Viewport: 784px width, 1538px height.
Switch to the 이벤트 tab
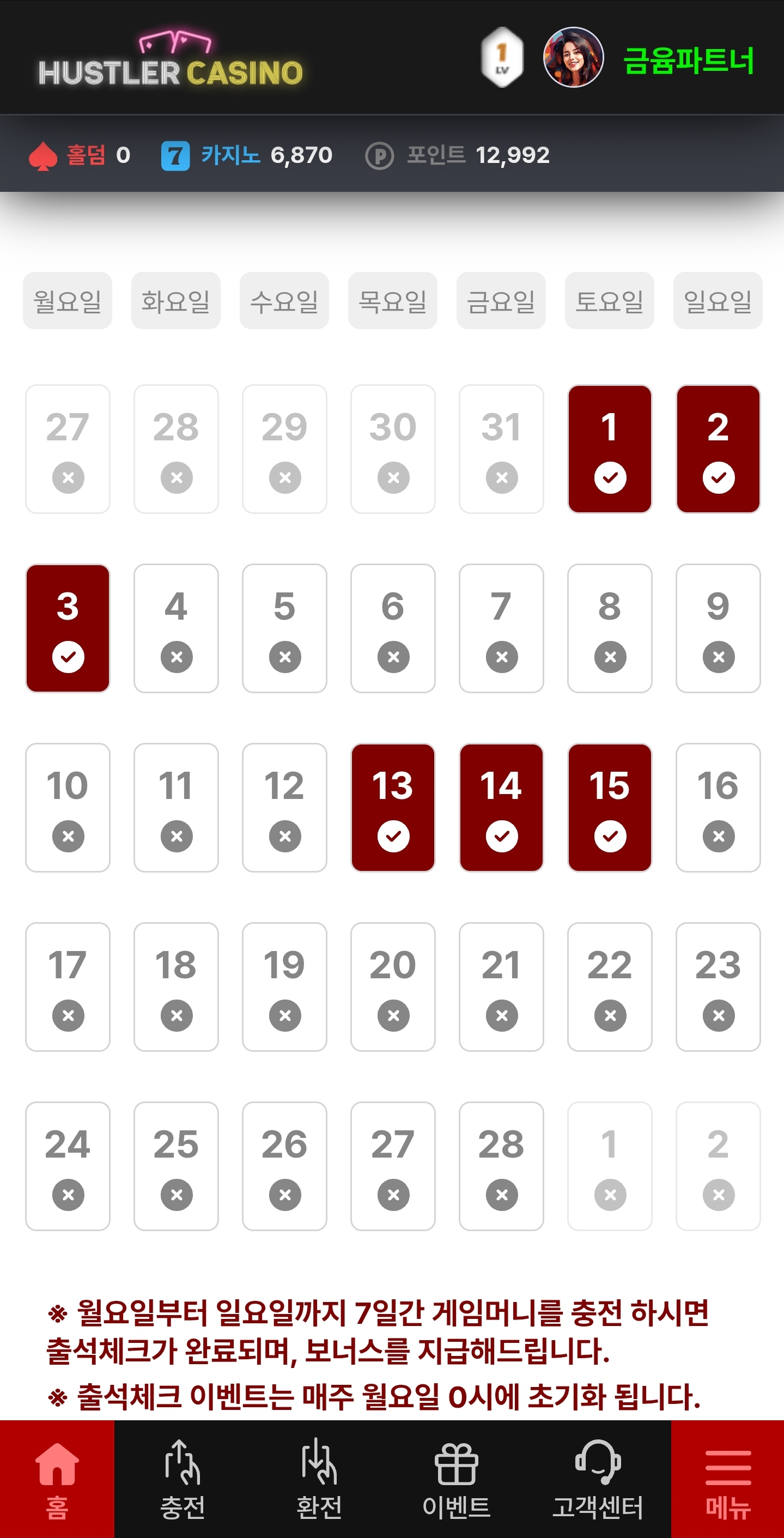457,1479
